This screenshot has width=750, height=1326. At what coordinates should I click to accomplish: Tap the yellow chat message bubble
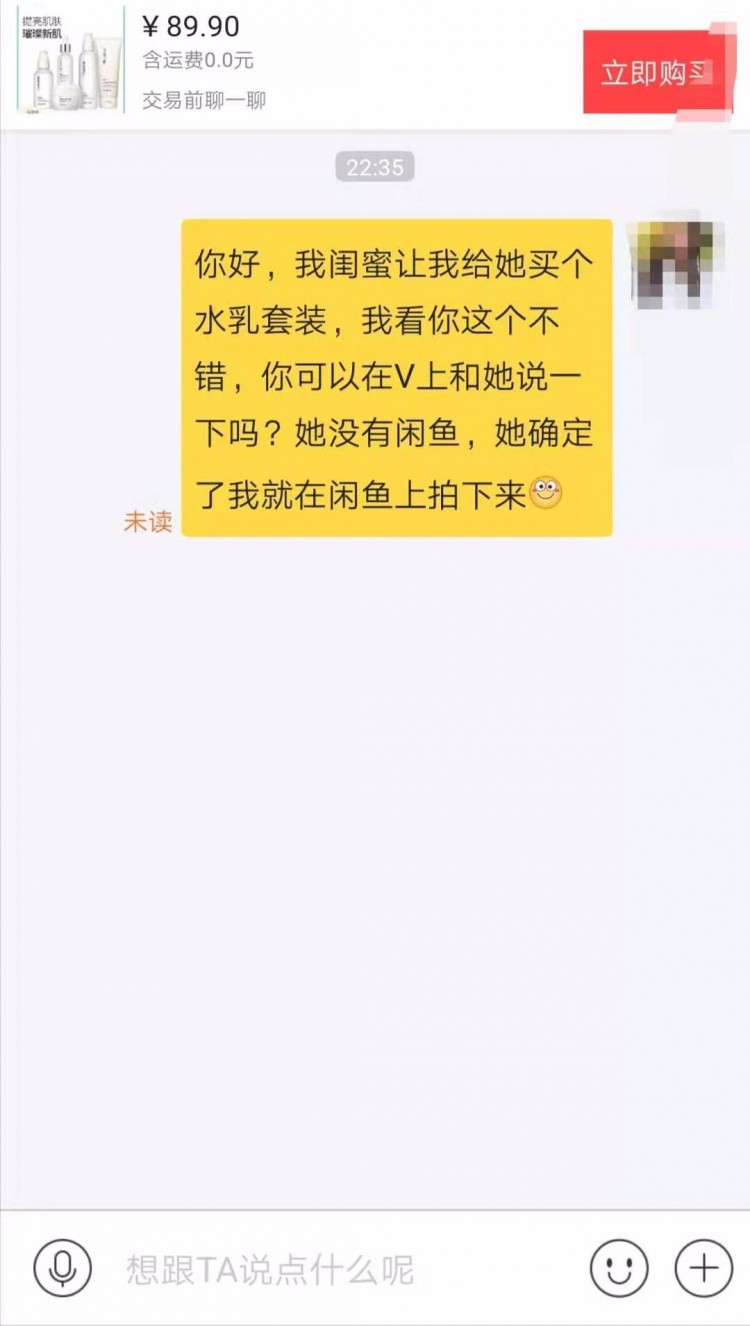click(395, 375)
